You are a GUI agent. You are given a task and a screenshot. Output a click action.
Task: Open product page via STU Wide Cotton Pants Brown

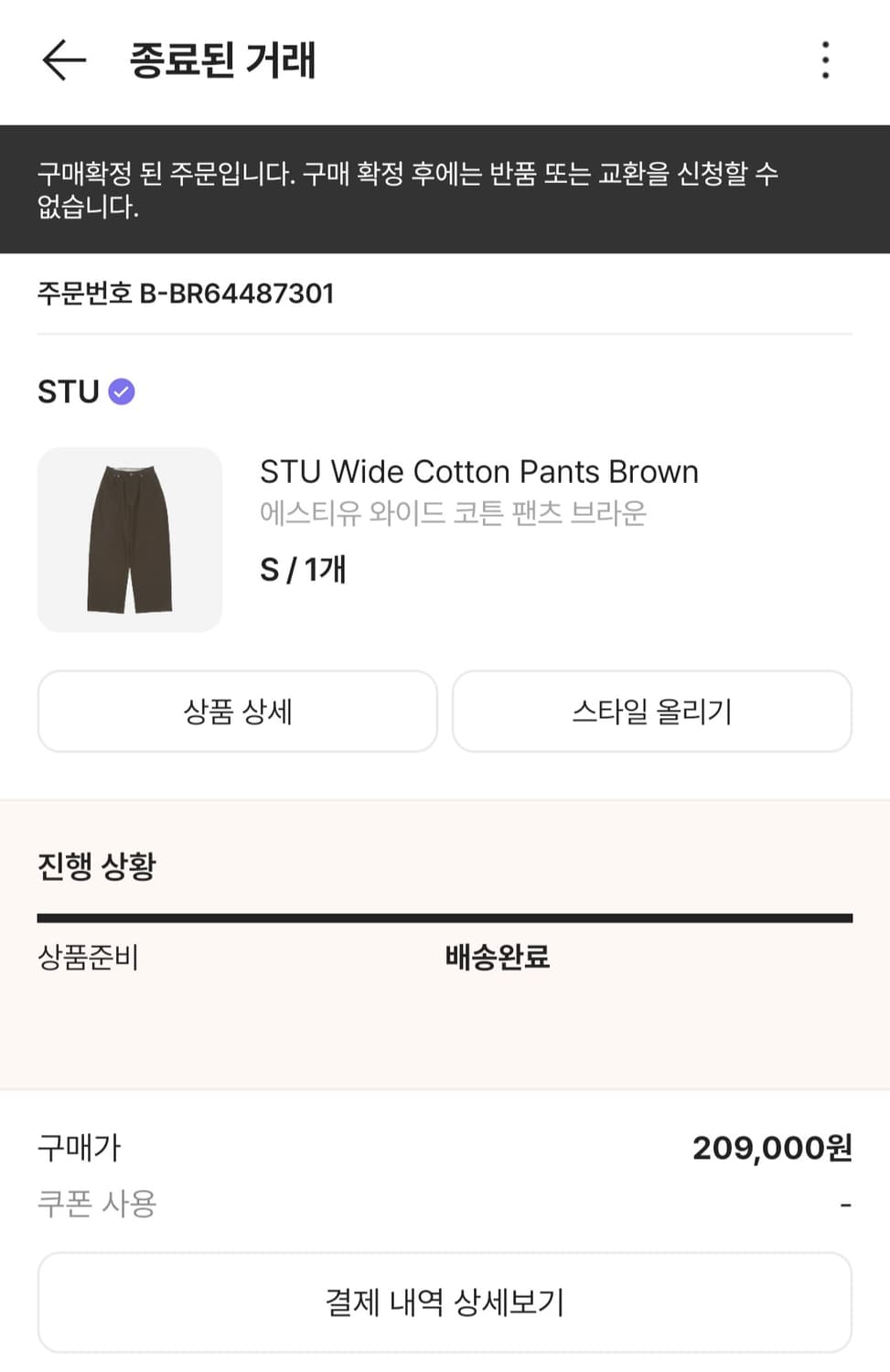click(478, 471)
